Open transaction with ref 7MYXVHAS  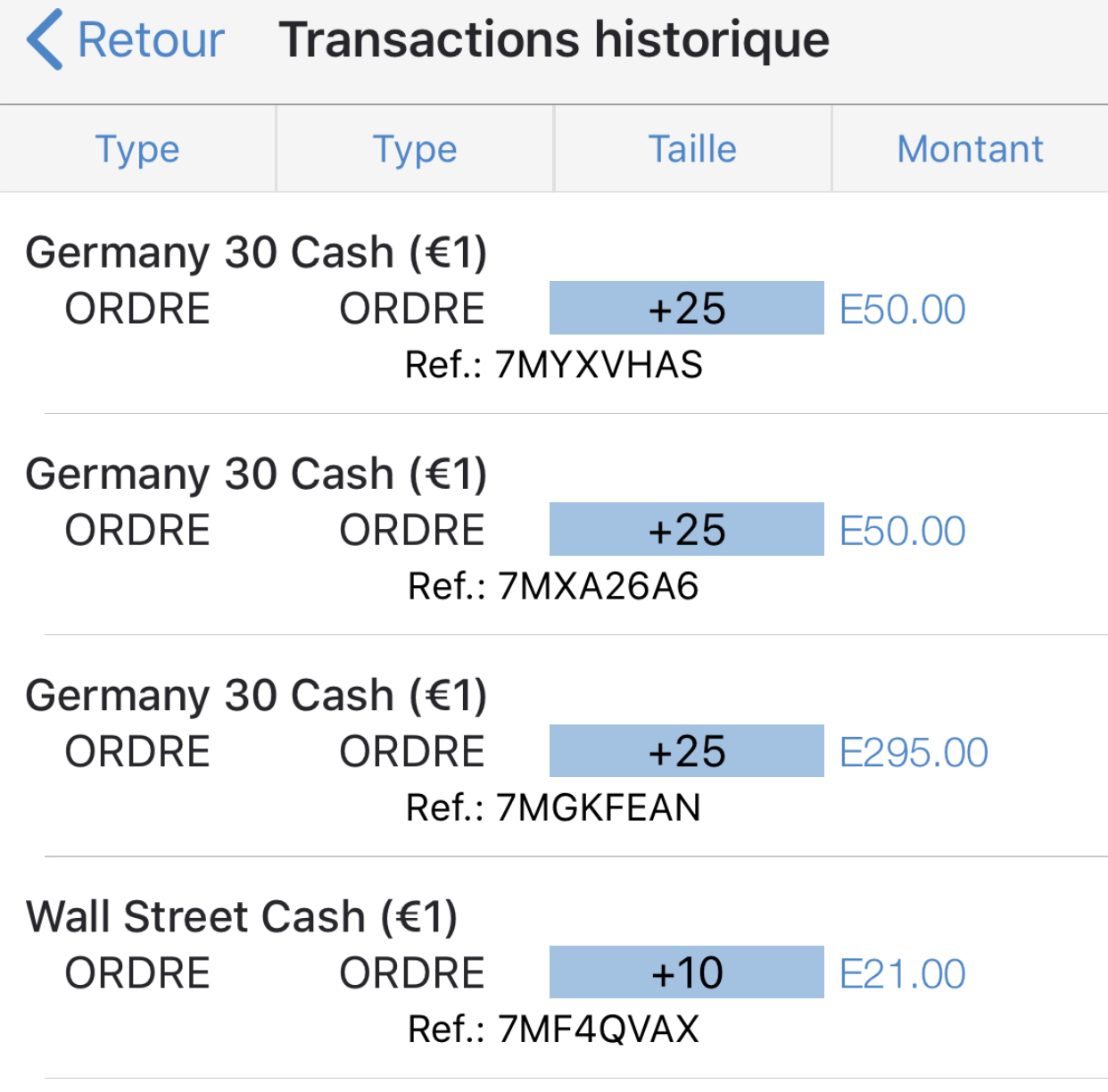point(553,365)
